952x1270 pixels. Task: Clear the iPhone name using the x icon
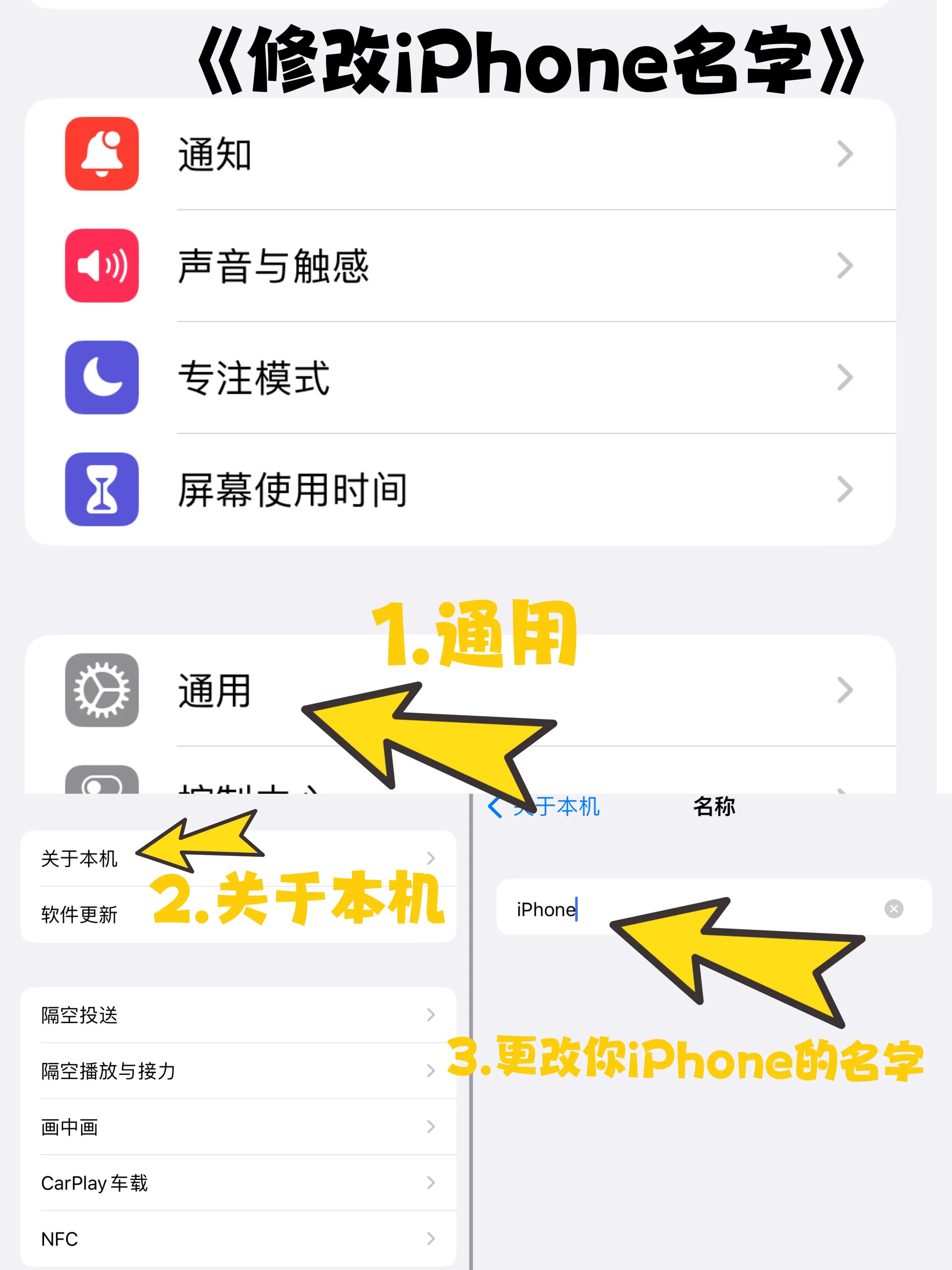click(893, 909)
